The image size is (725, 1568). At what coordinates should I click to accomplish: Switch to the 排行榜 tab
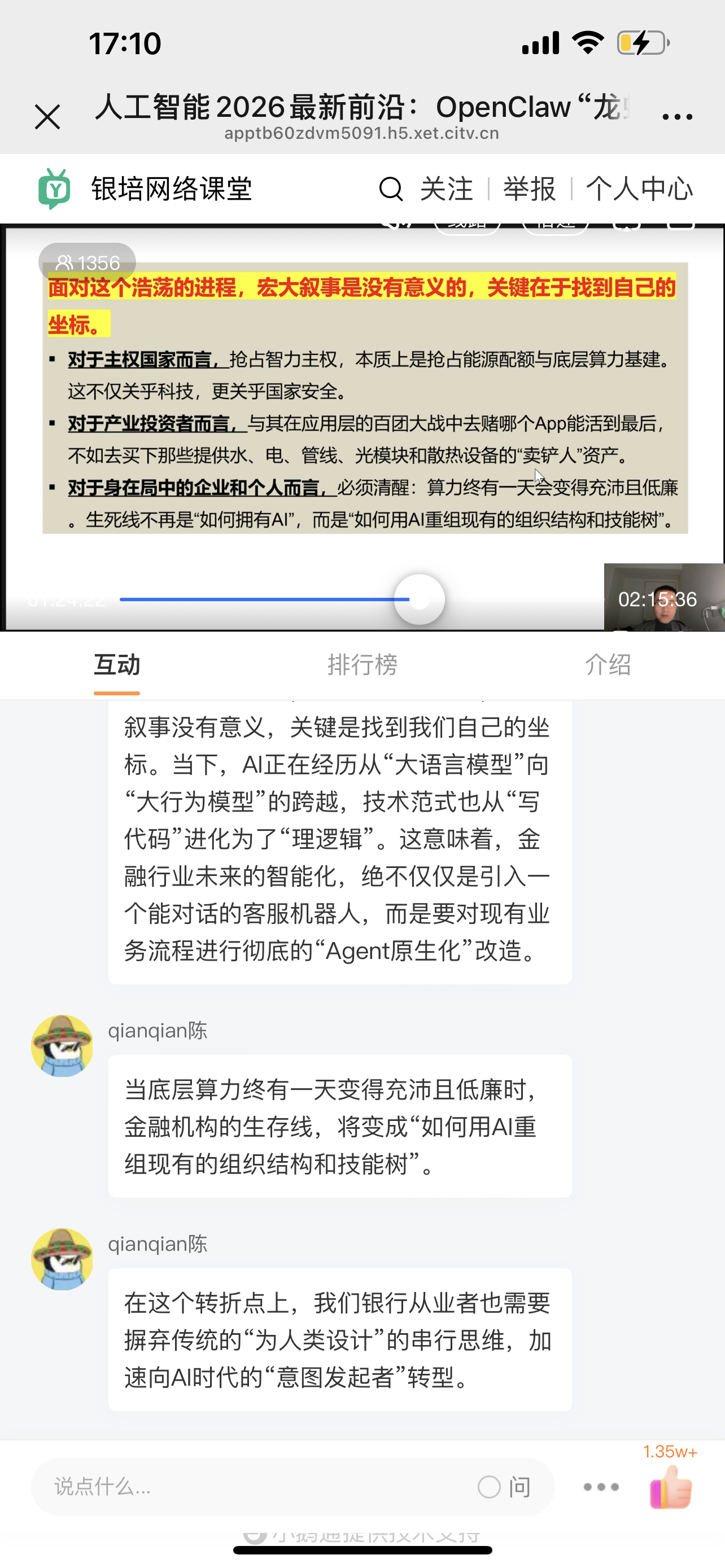363,665
